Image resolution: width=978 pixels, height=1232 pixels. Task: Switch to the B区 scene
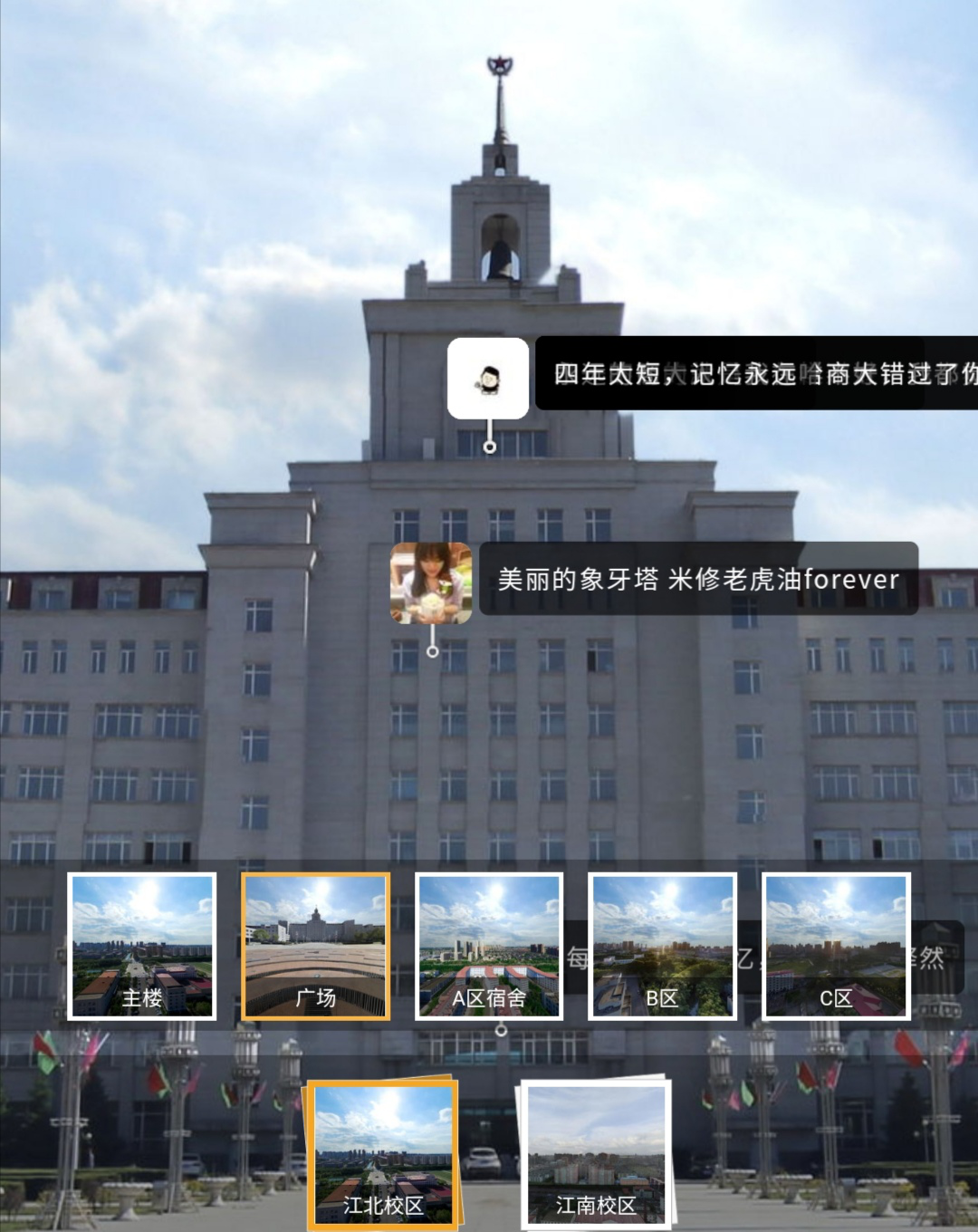(662, 946)
